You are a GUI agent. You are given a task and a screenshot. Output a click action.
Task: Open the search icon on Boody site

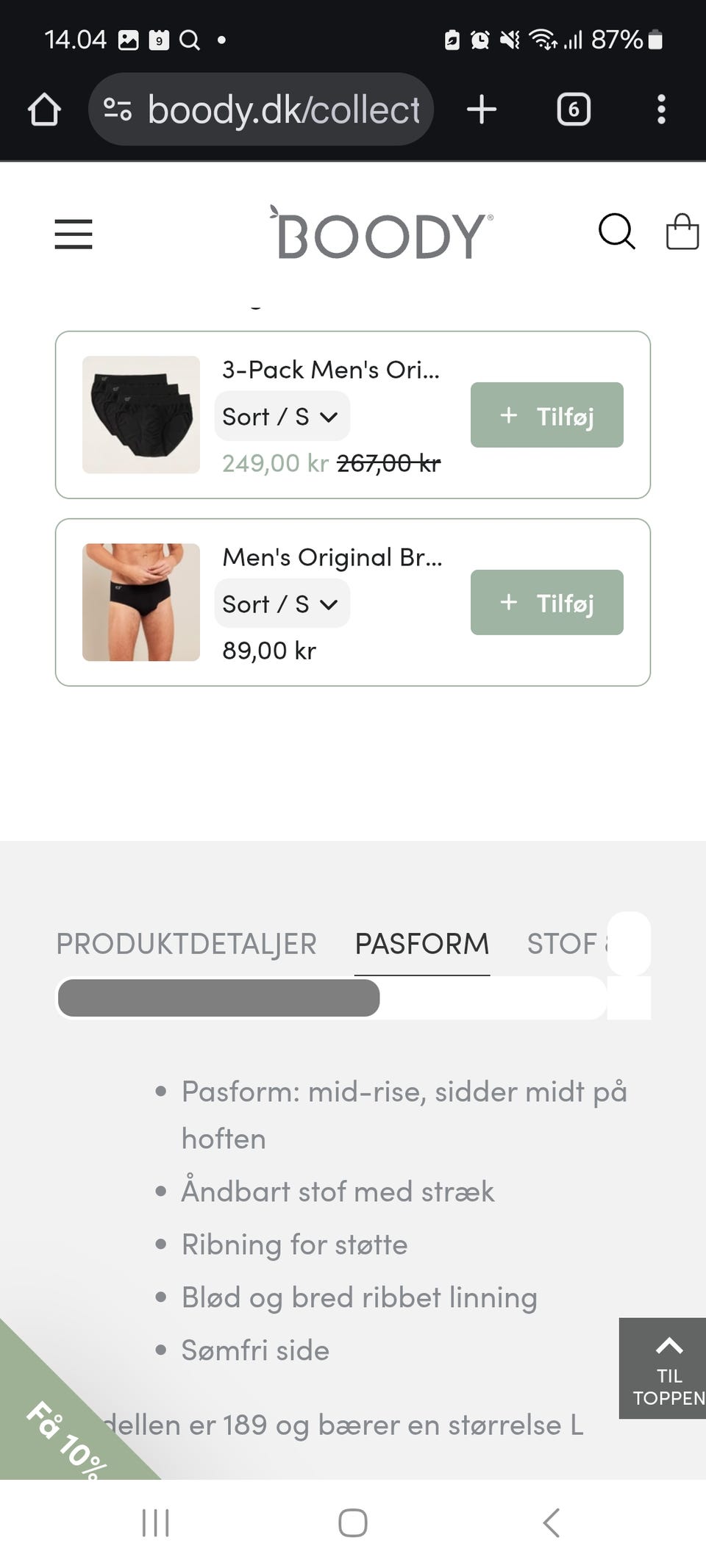coord(616,232)
